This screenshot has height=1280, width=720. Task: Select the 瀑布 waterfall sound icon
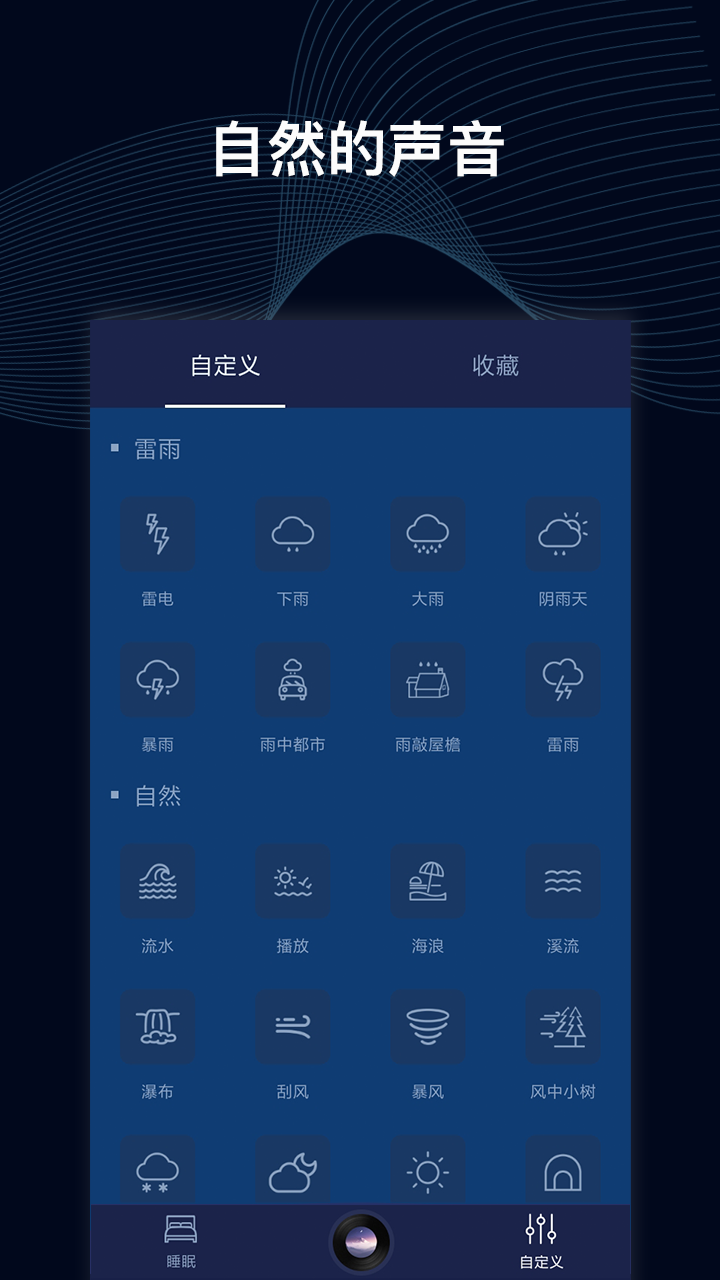point(157,1027)
